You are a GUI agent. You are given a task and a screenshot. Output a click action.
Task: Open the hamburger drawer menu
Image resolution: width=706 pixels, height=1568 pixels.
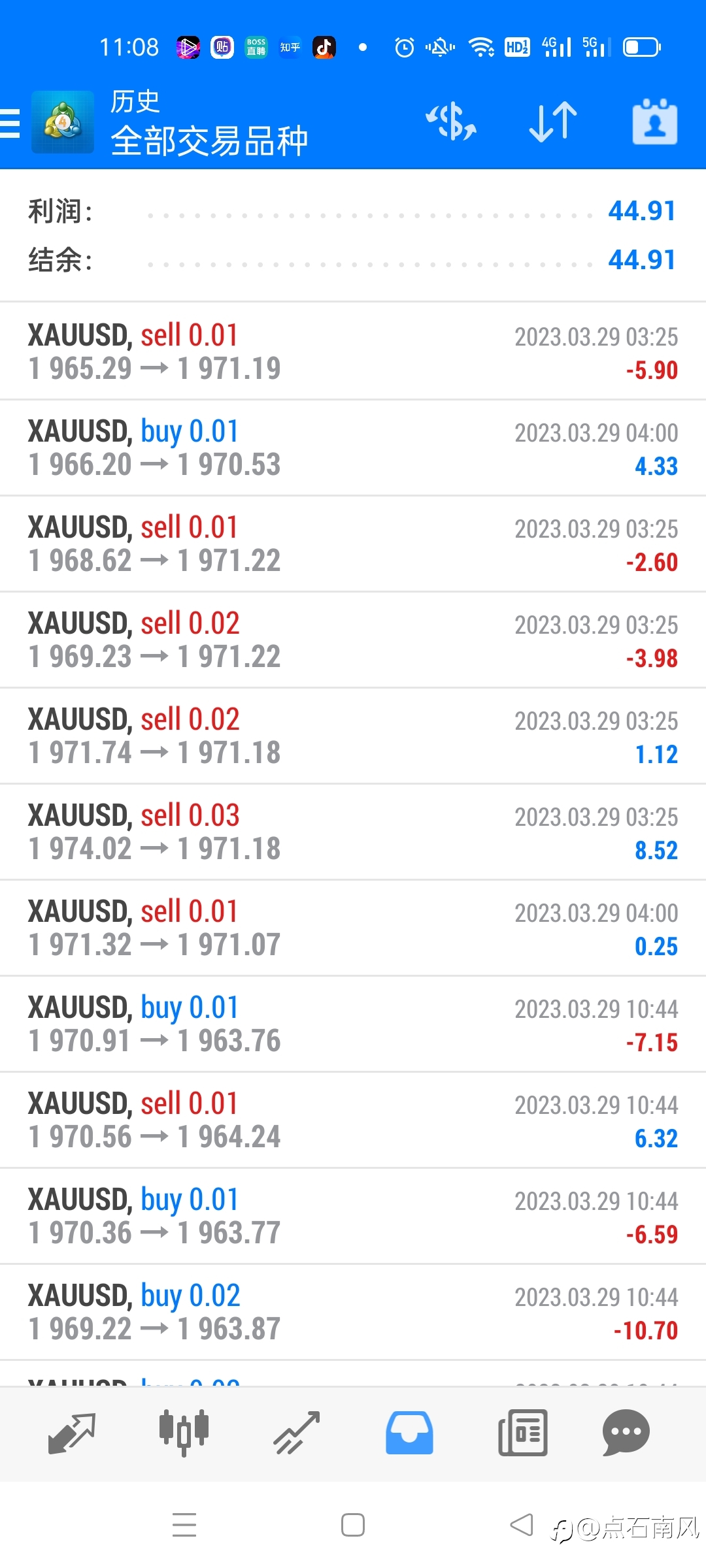click(x=10, y=123)
